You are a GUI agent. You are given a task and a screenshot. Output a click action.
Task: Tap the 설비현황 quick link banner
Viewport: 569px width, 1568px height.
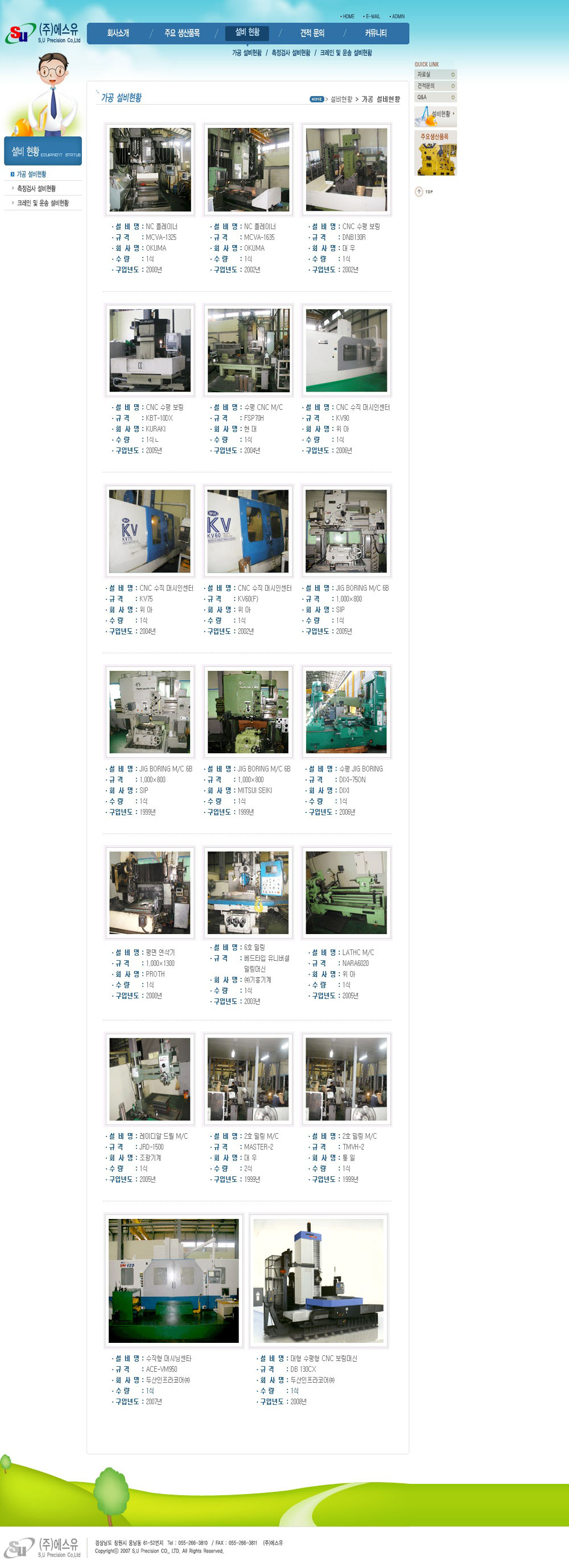(435, 115)
